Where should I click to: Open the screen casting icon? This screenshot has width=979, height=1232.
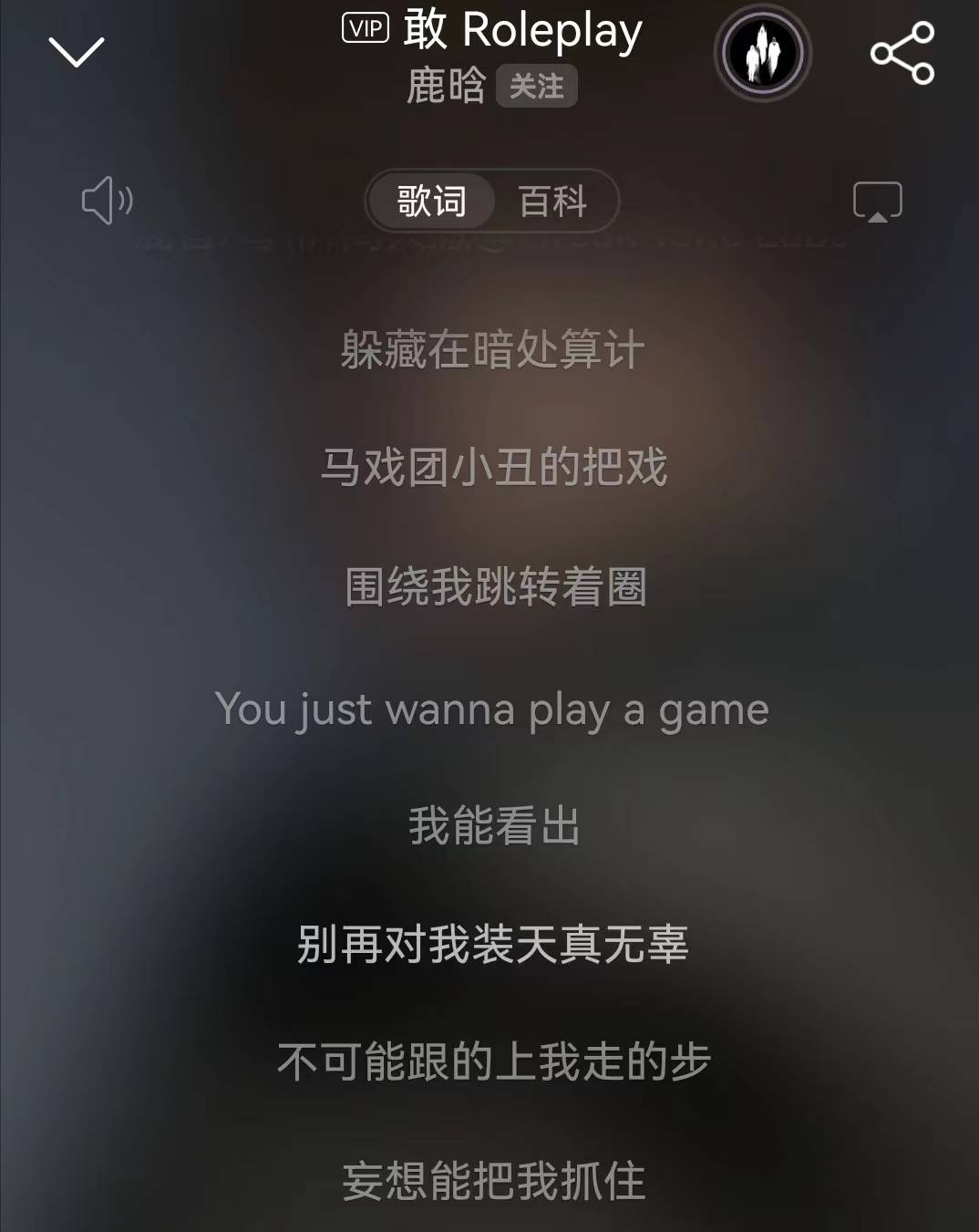coord(877,202)
